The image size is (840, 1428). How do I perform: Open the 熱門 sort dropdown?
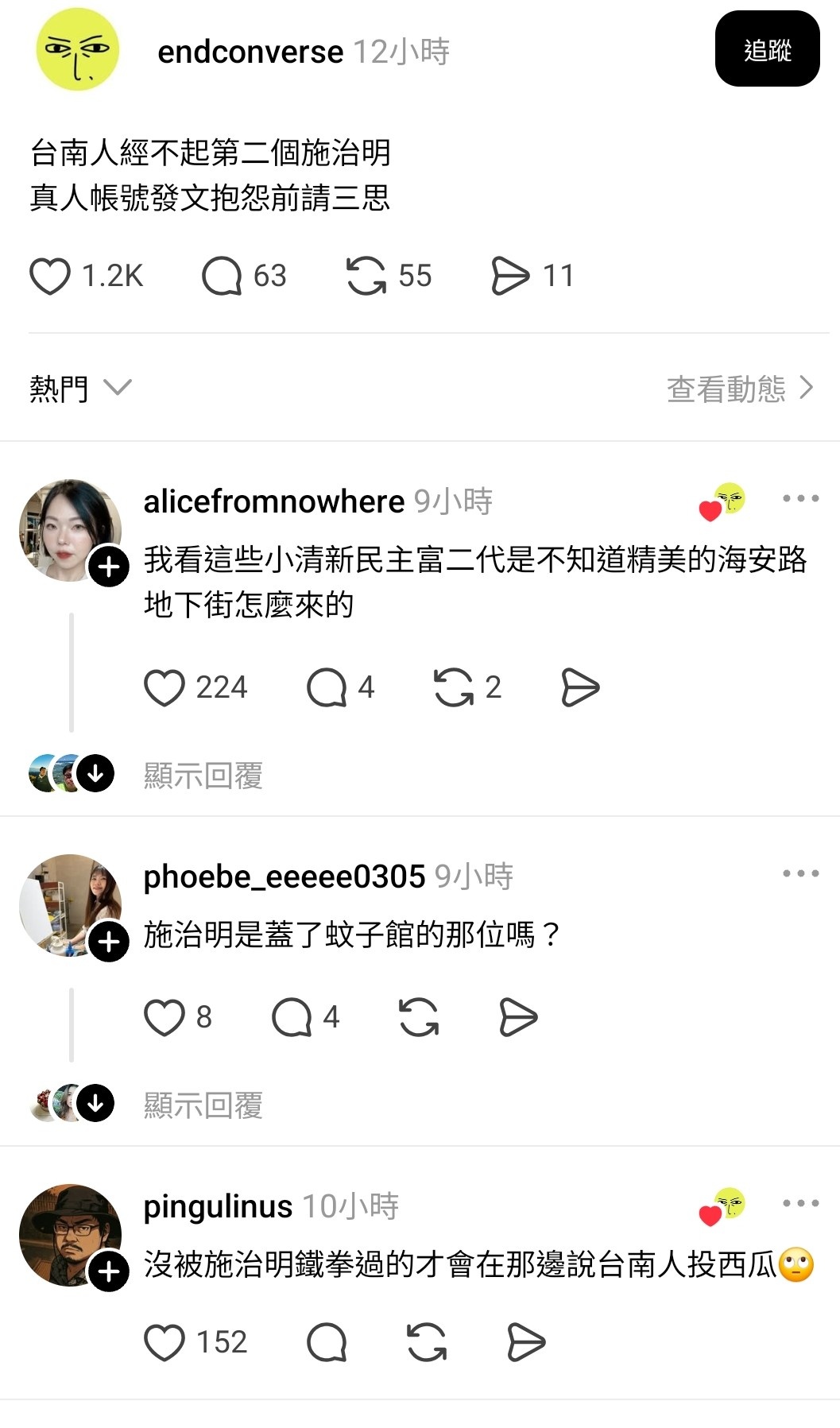(79, 389)
